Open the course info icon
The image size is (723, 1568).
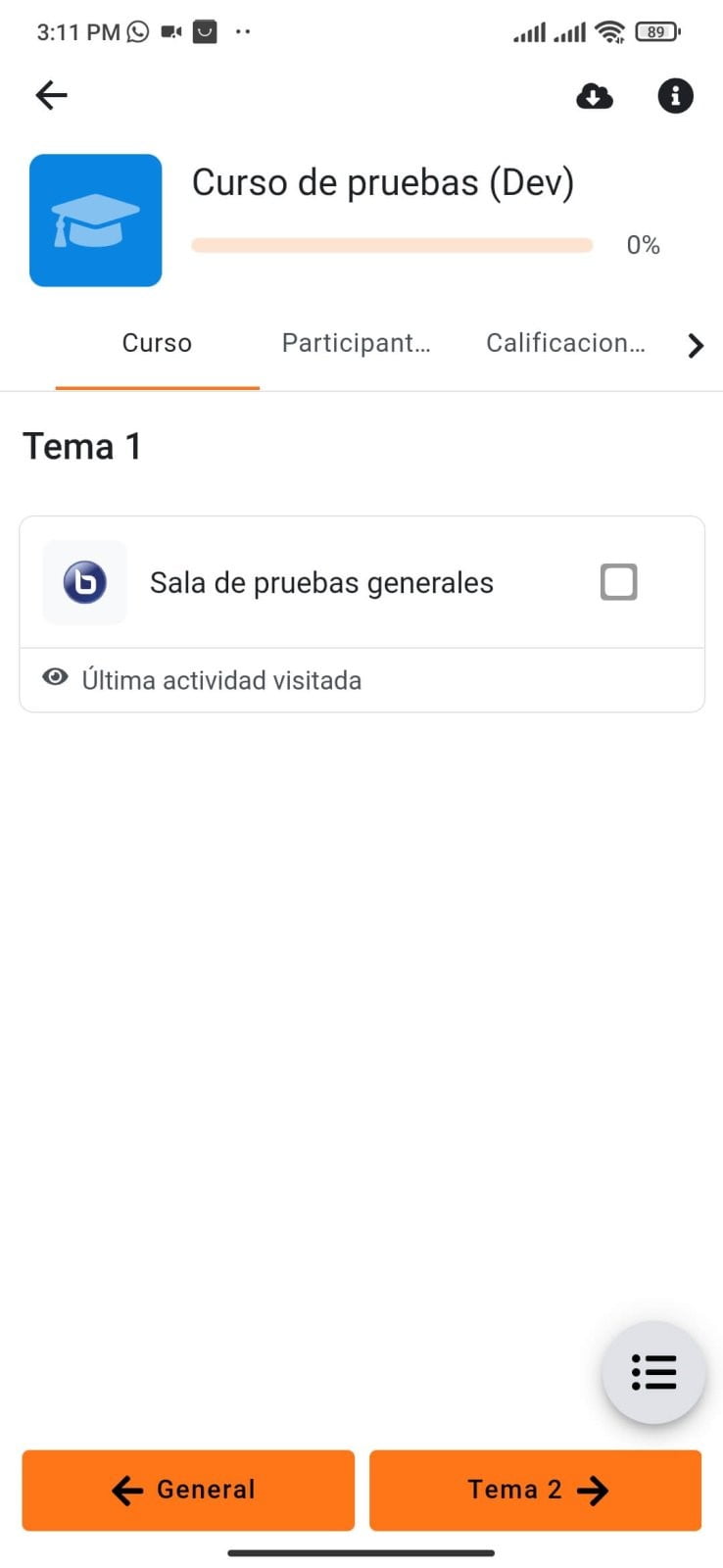pyautogui.click(x=675, y=96)
